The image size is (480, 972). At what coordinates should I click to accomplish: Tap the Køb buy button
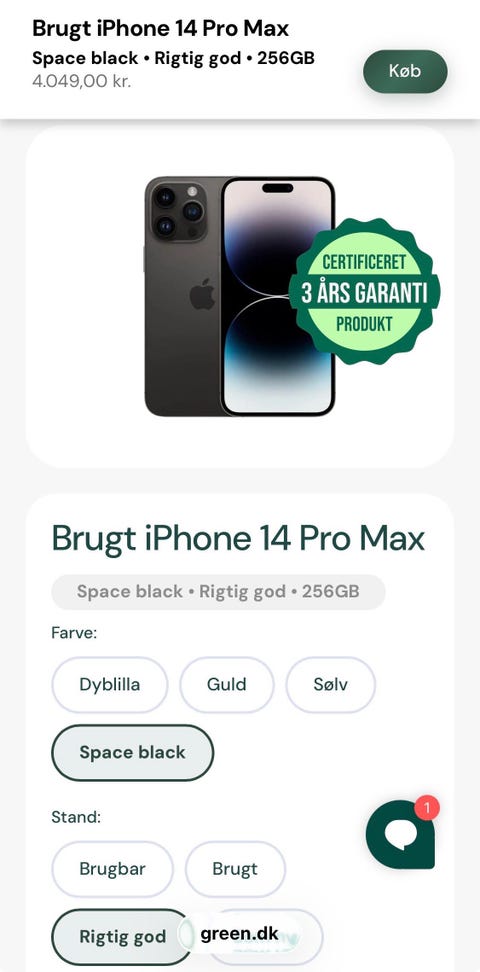point(405,71)
